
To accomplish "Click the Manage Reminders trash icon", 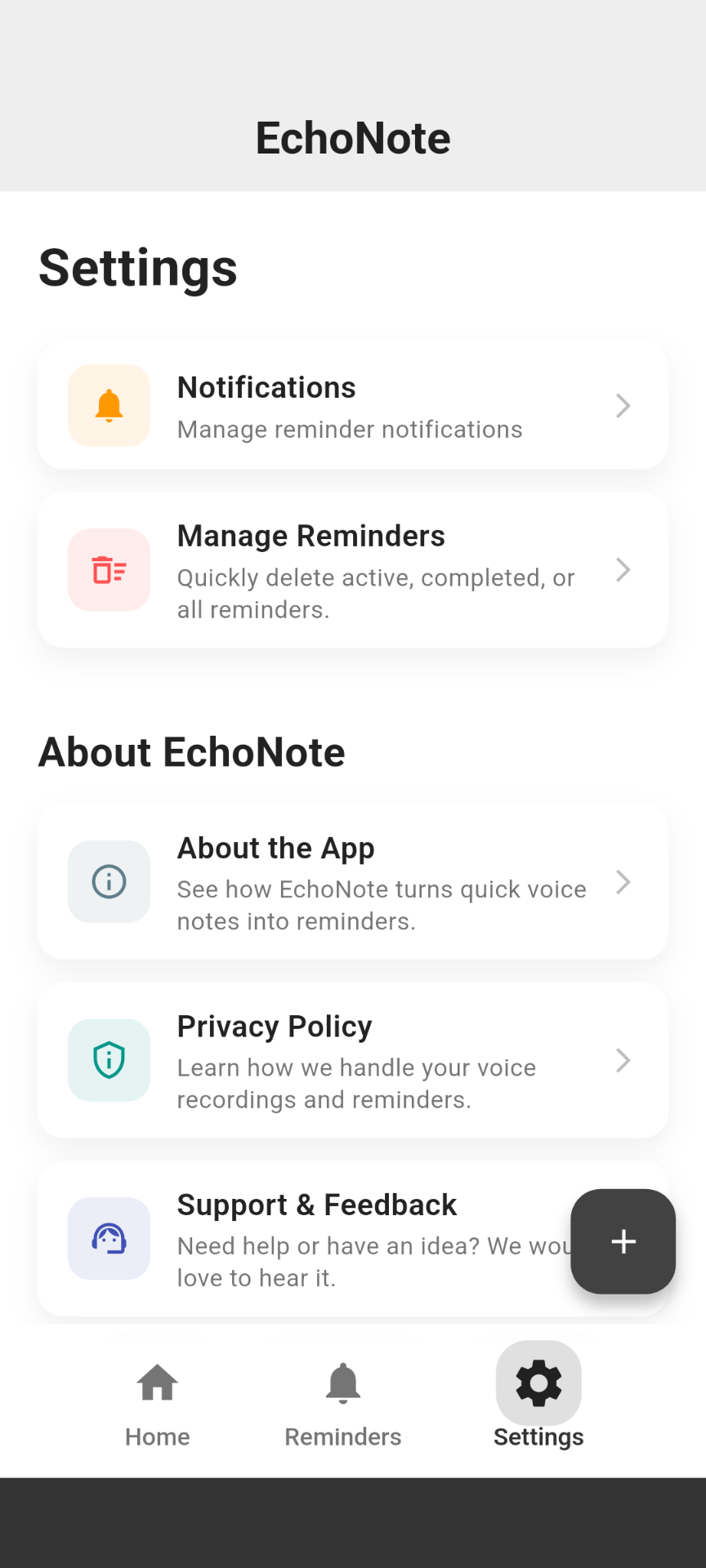I will [x=109, y=569].
